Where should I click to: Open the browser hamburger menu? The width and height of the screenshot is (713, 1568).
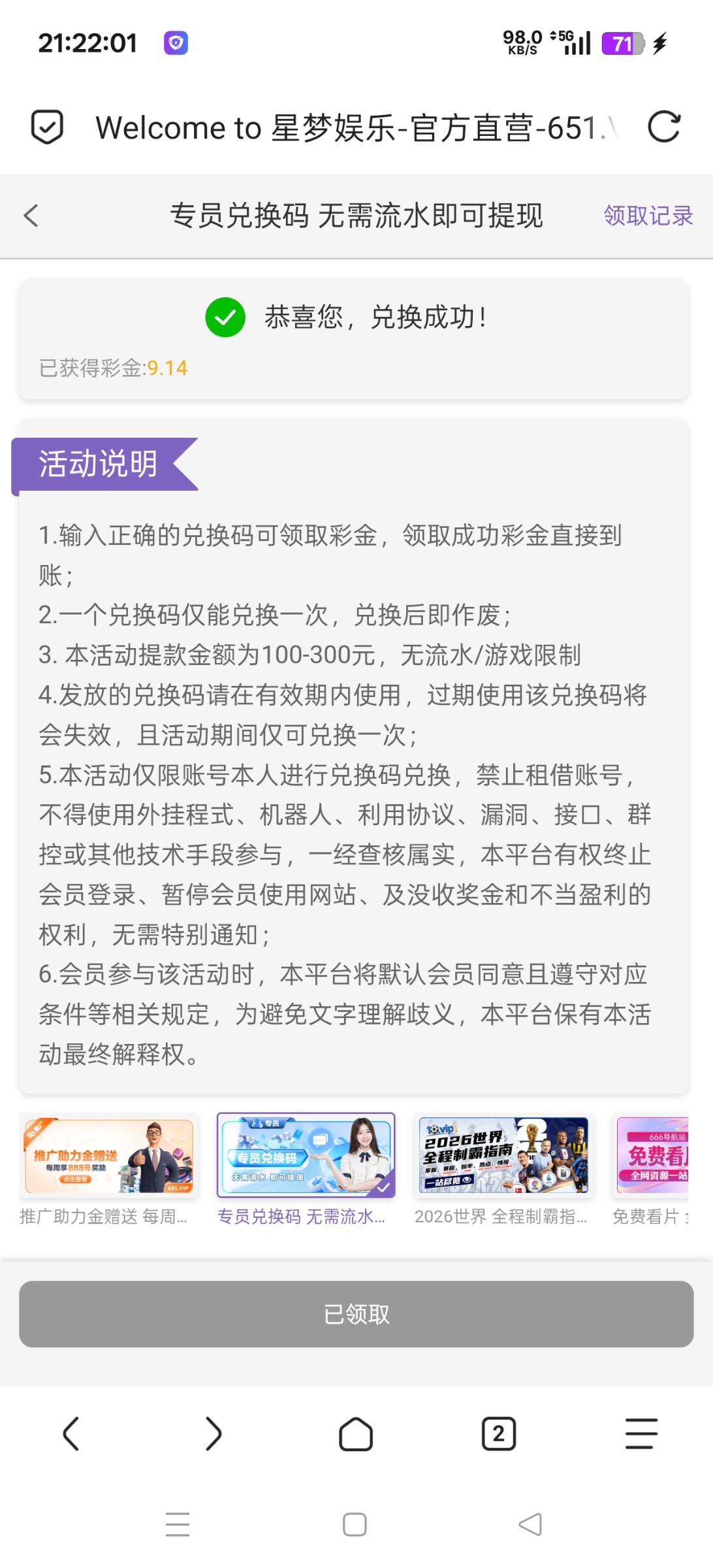pyautogui.click(x=641, y=1434)
